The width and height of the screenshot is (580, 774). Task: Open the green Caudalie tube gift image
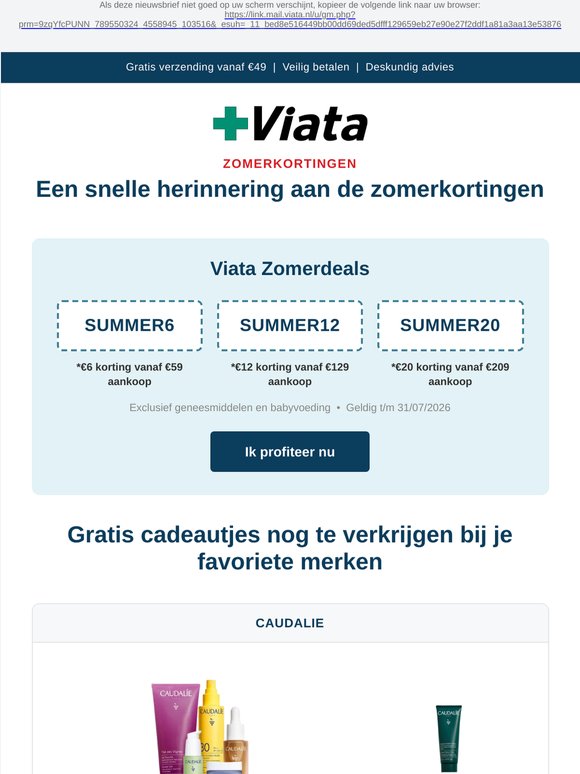point(449,738)
